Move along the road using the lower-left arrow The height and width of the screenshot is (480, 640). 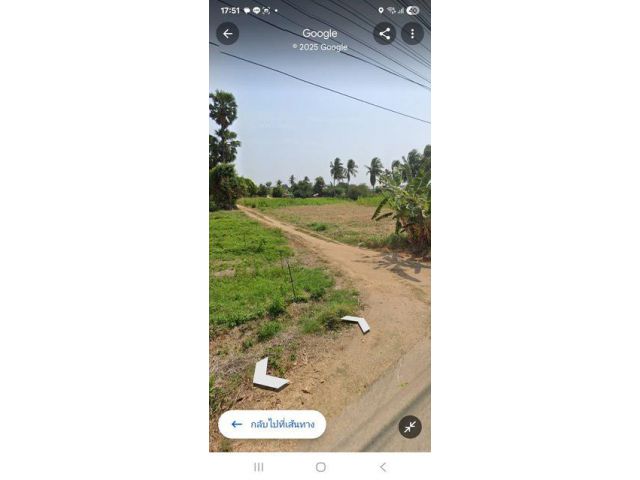point(267,375)
